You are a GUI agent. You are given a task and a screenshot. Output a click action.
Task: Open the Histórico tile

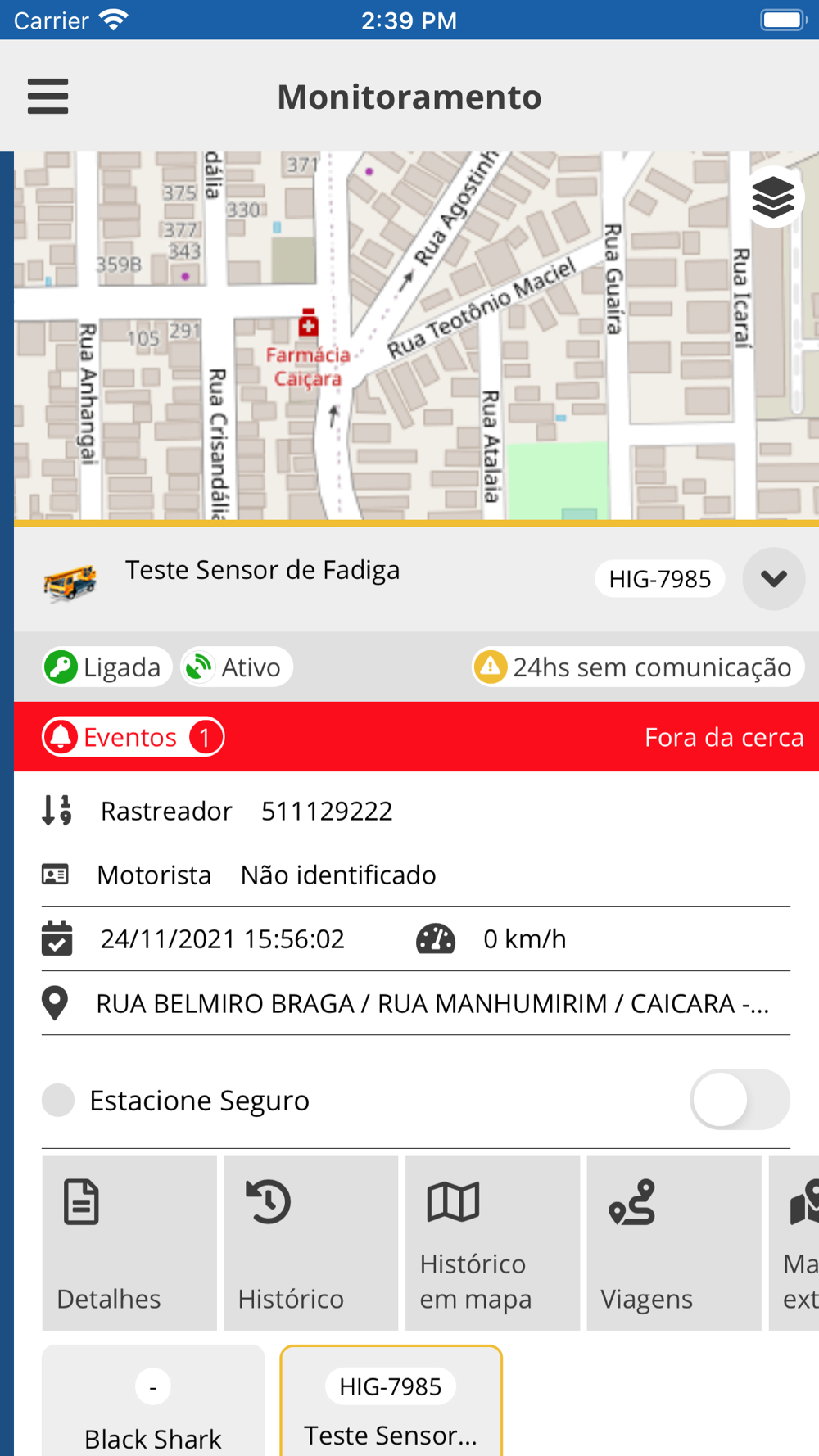311,1243
